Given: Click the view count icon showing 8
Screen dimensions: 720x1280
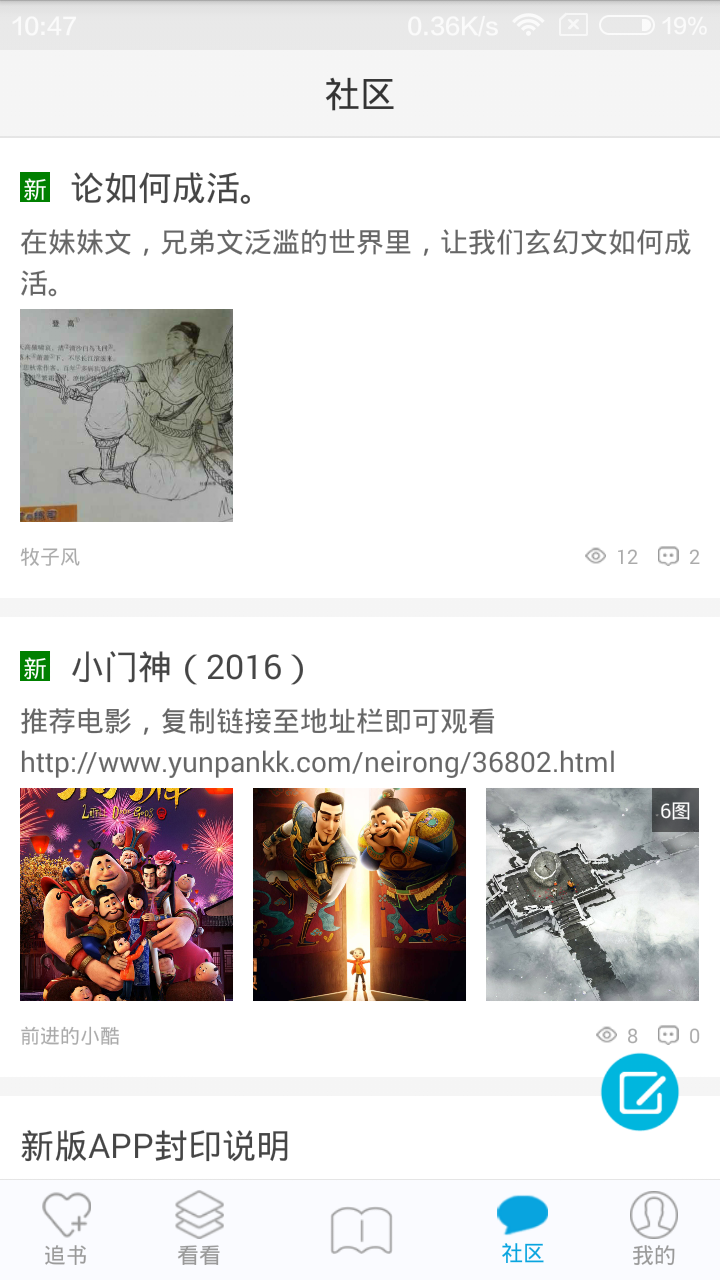Looking at the screenshot, I should click(606, 1035).
